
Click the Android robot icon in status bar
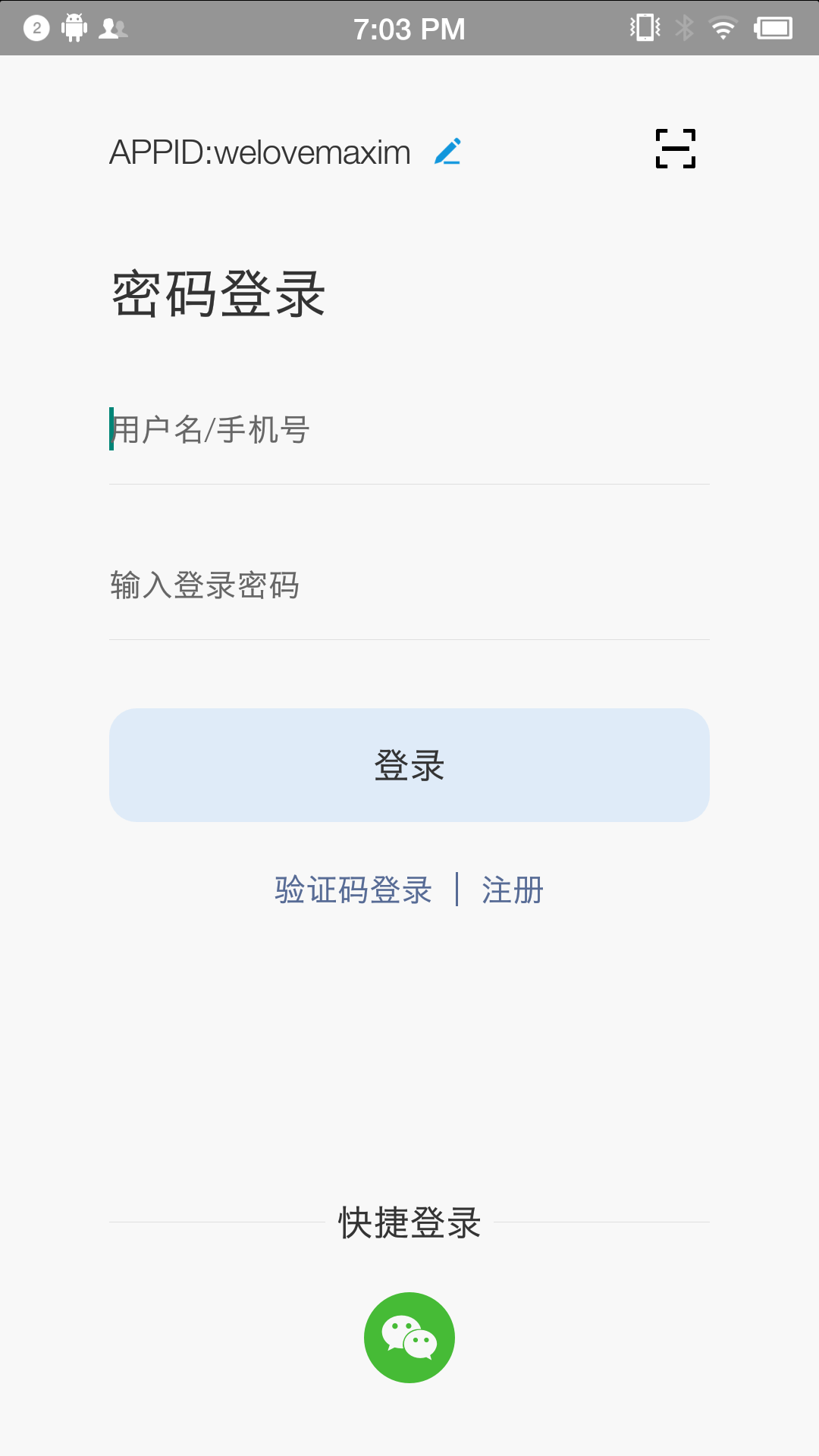pos(74,27)
